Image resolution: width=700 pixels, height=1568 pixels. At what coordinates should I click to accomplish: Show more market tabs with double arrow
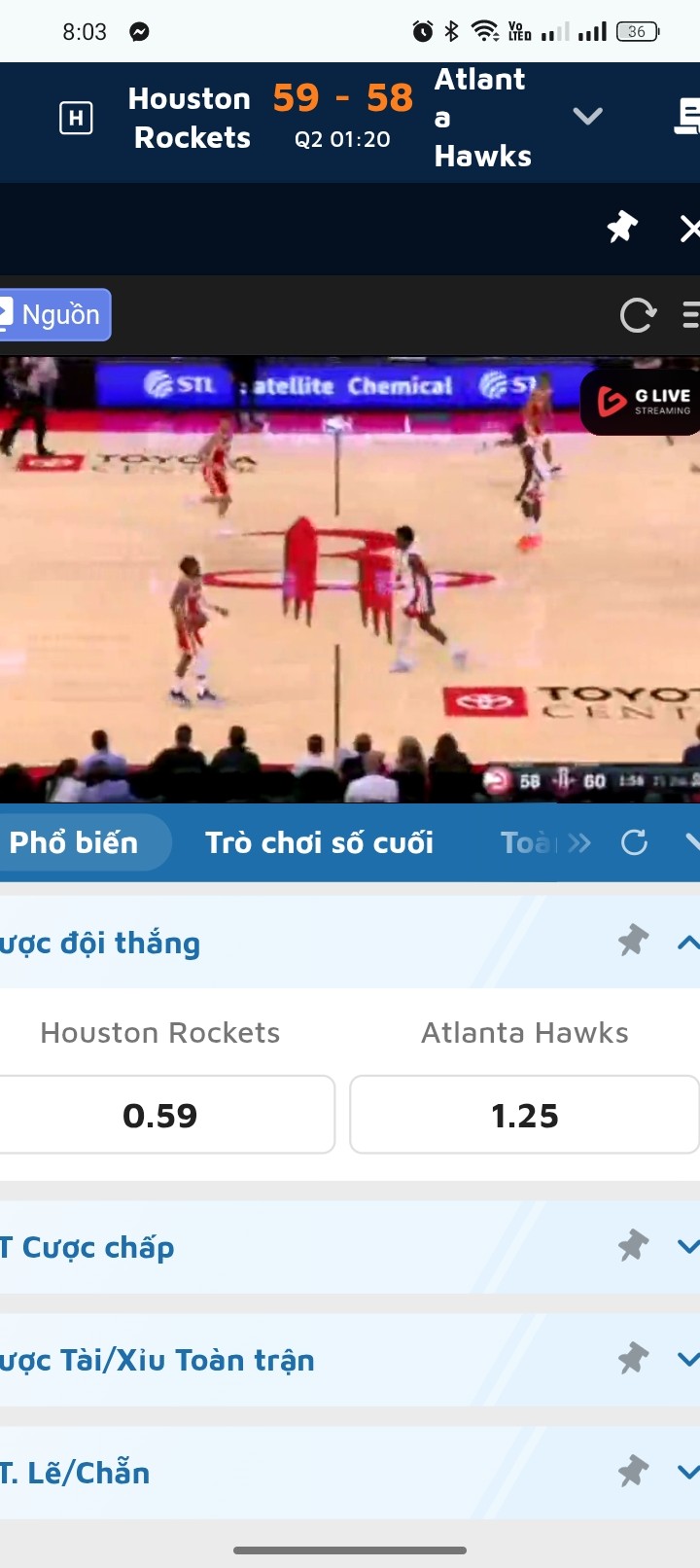(579, 842)
